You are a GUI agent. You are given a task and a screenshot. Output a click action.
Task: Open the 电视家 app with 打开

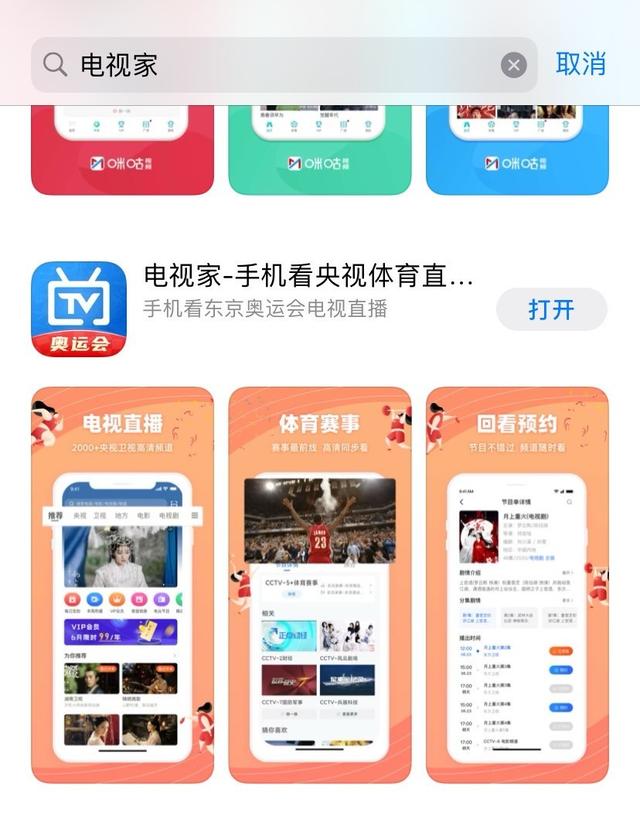pyautogui.click(x=551, y=309)
